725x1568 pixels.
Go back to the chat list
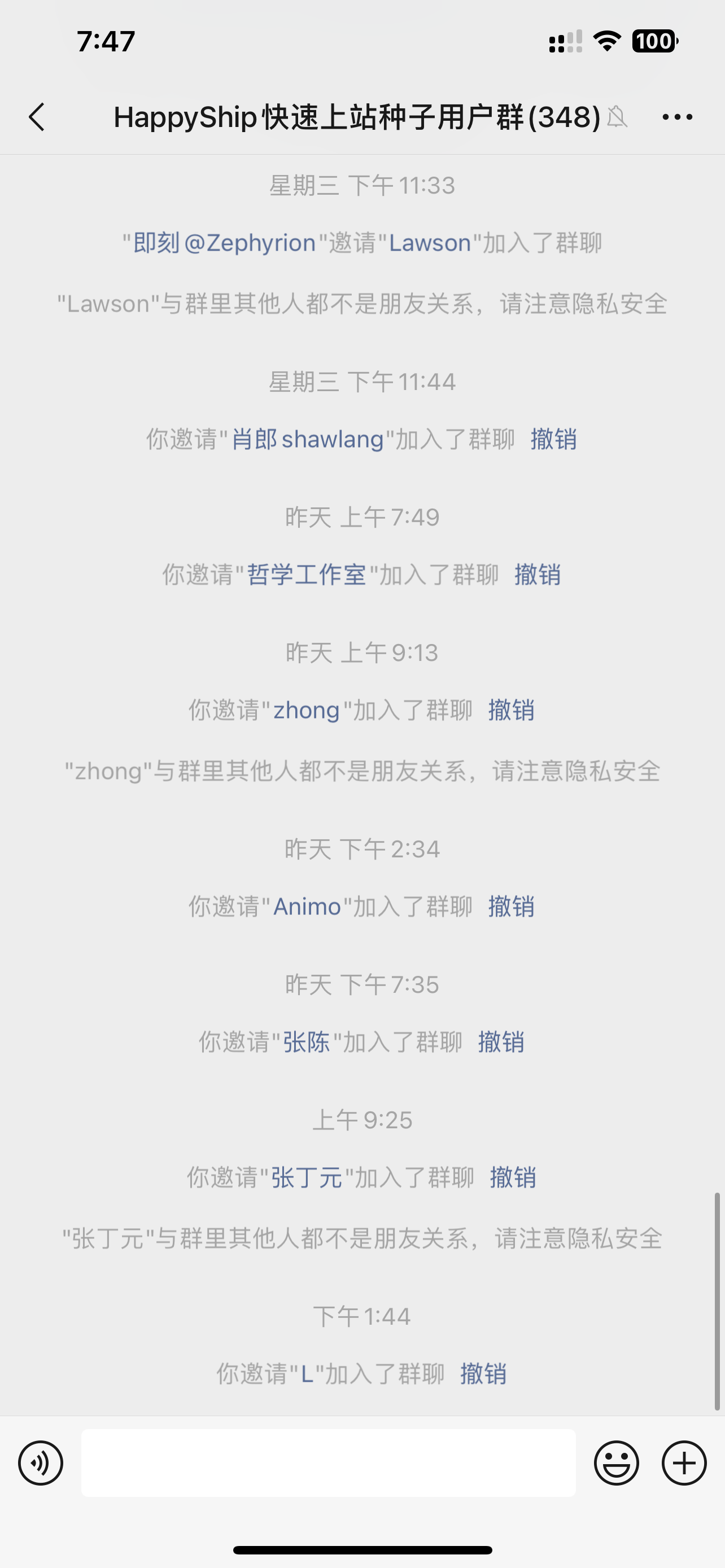[x=37, y=117]
